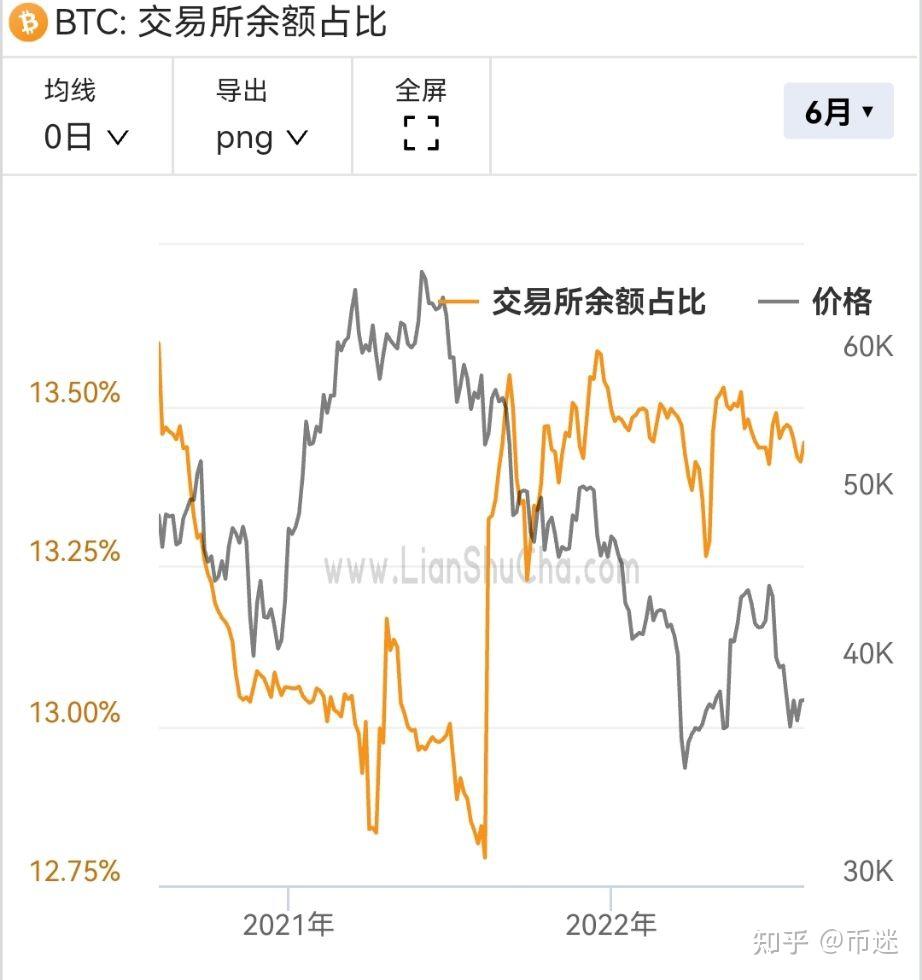Open the 6月 time range selector
Screen dimensions: 922x980
click(838, 112)
